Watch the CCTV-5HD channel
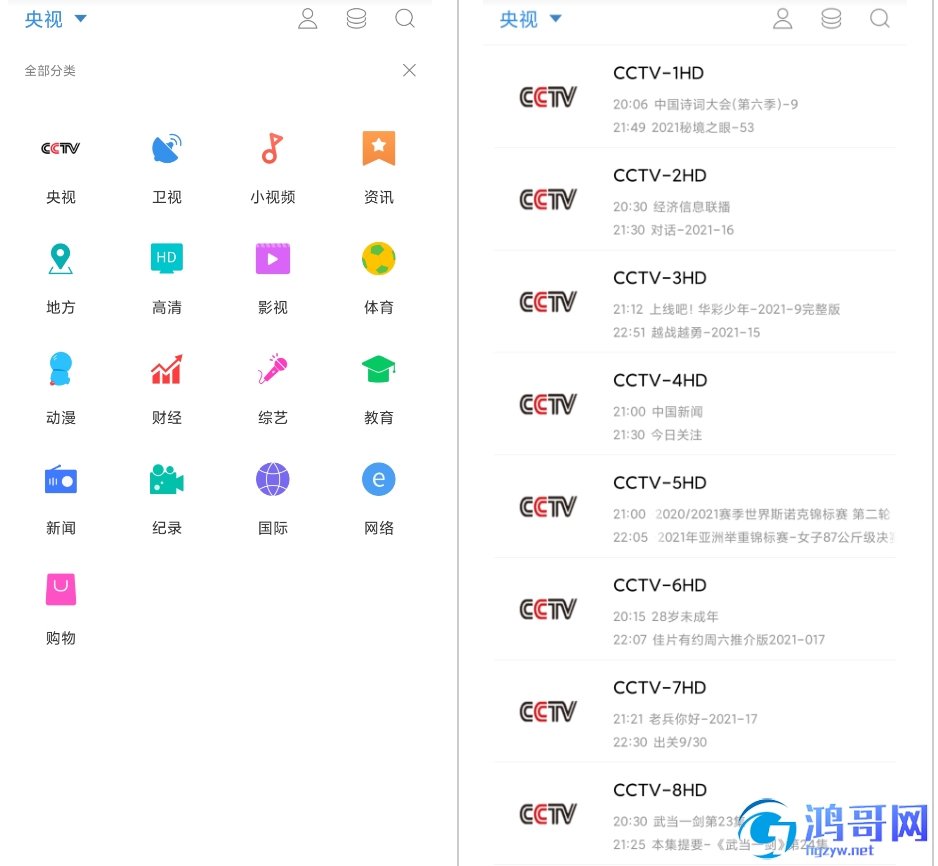Viewport: 938px width, 866px height. 694,507
